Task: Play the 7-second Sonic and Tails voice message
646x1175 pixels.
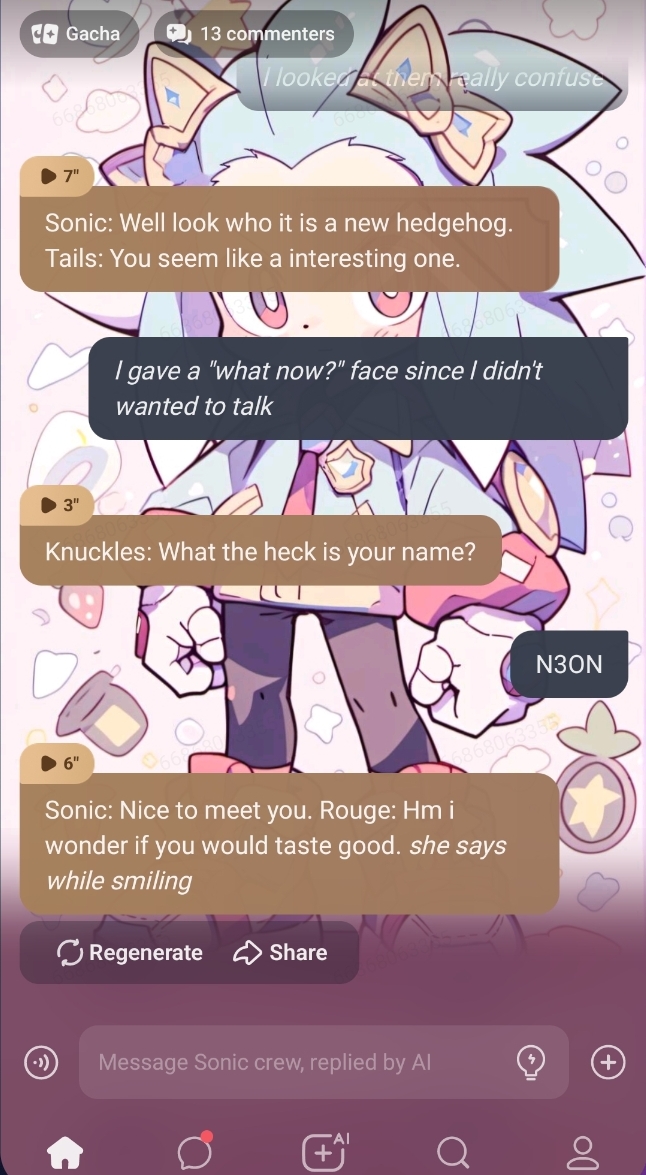Action: point(58,176)
